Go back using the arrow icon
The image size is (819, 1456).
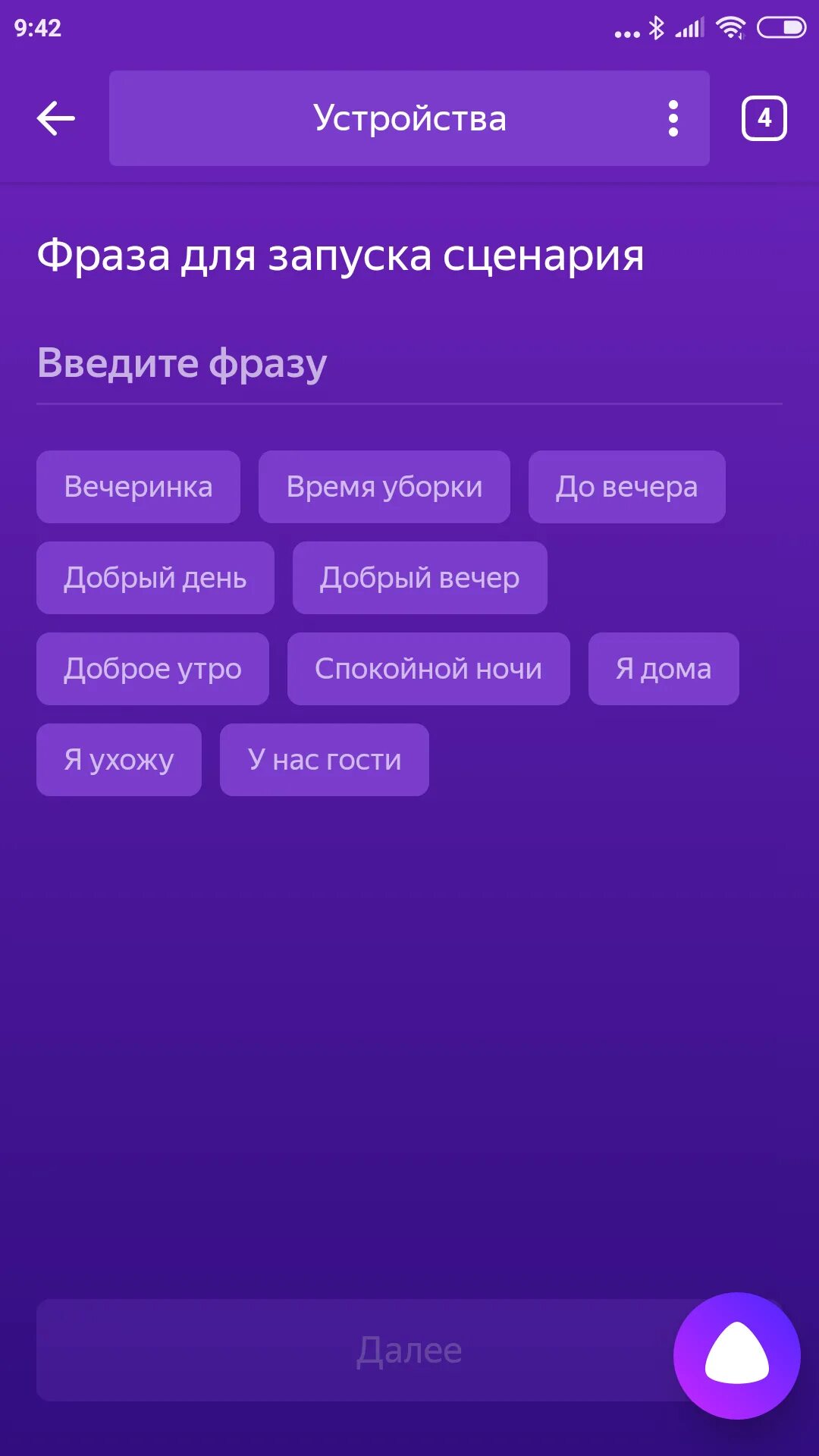point(56,119)
